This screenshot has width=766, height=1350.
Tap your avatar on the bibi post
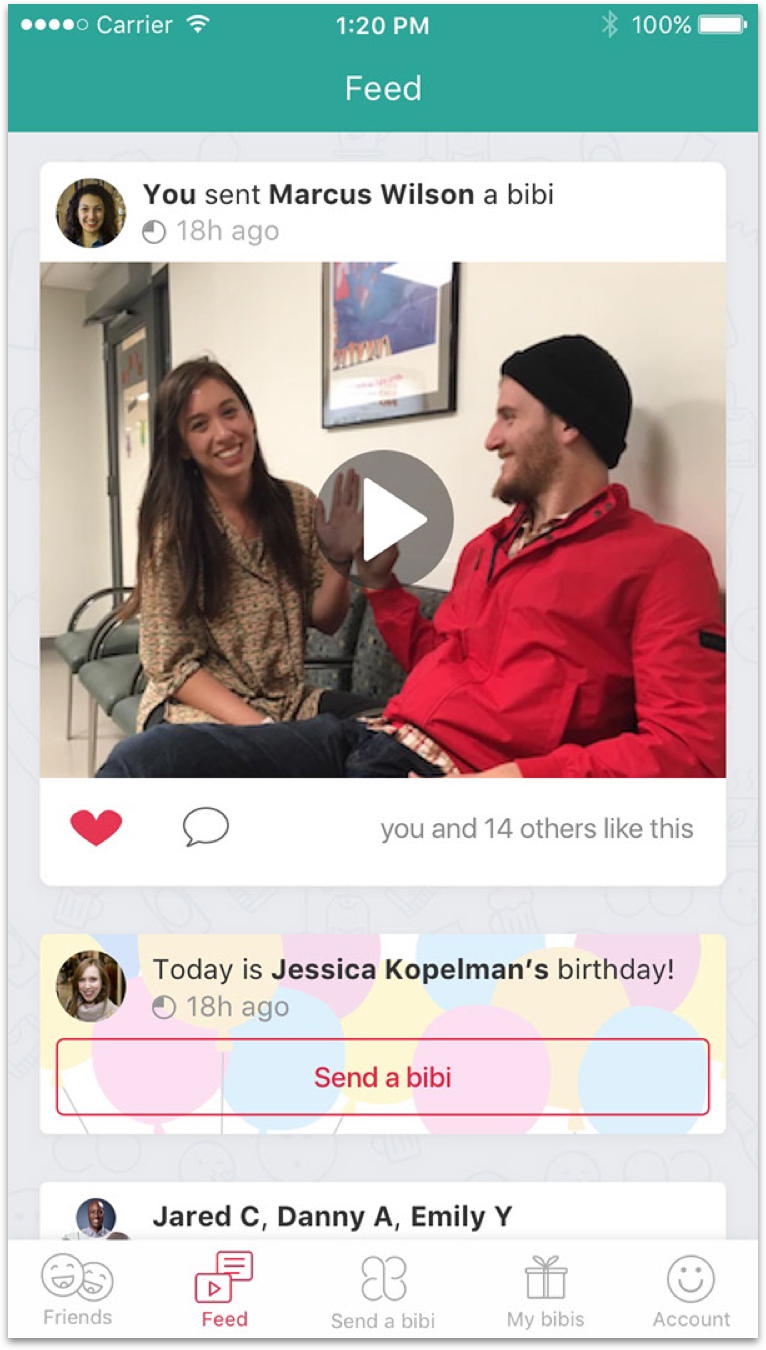tap(91, 213)
